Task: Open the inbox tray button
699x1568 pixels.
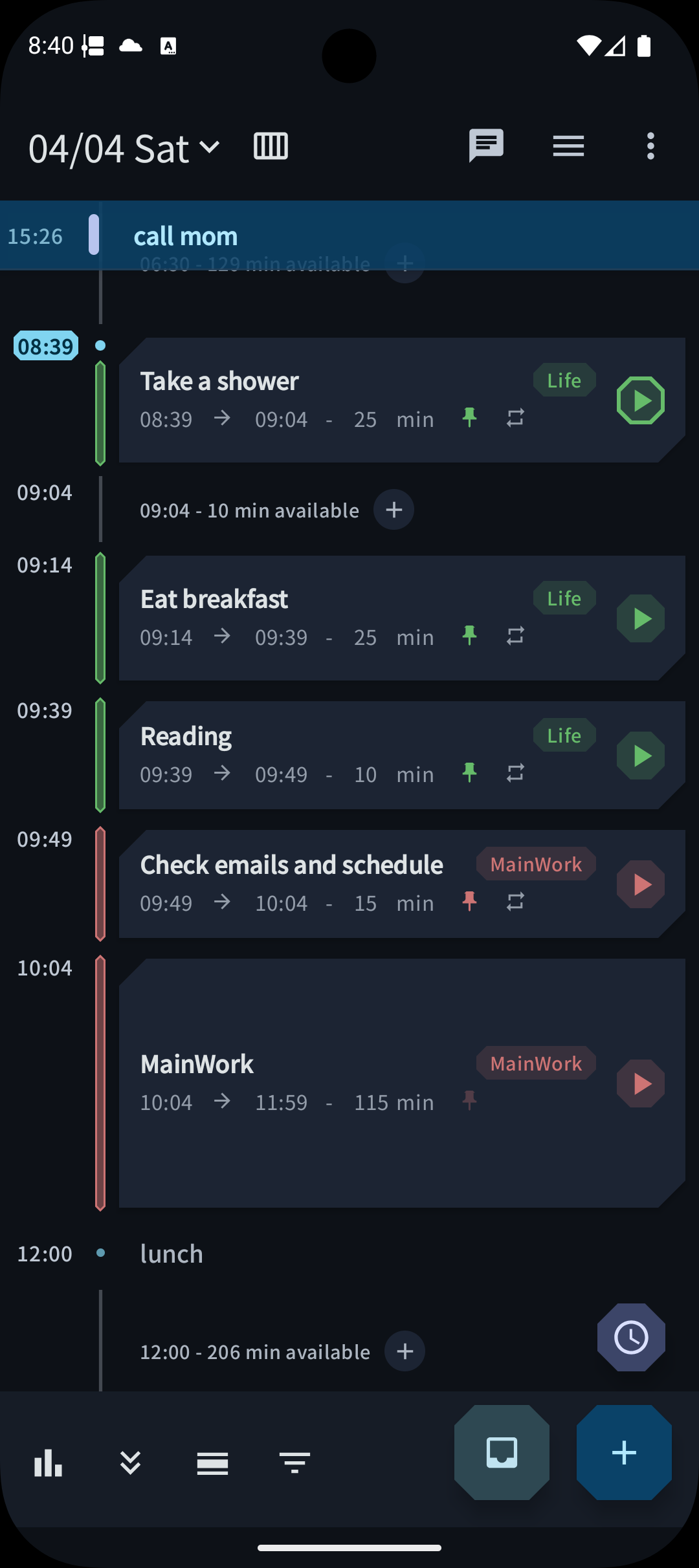Action: [502, 1452]
